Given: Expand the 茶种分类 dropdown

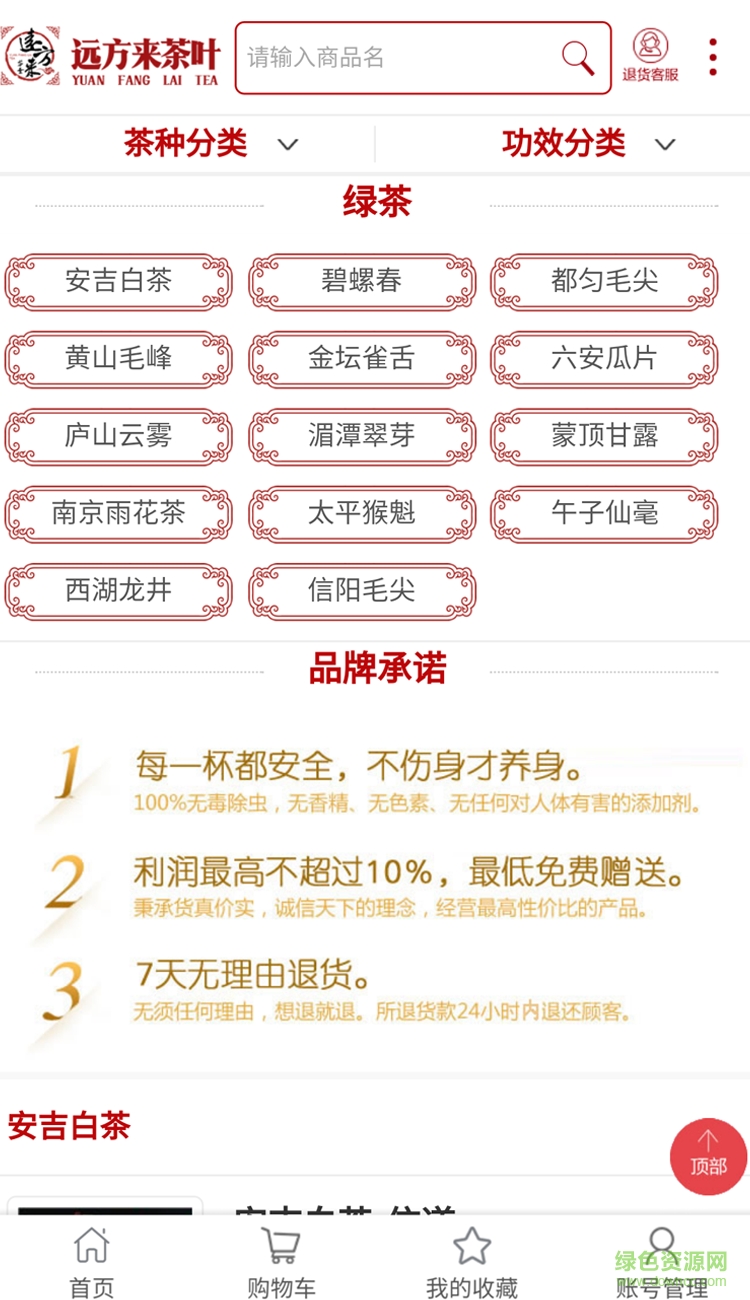Looking at the screenshot, I should [210, 144].
